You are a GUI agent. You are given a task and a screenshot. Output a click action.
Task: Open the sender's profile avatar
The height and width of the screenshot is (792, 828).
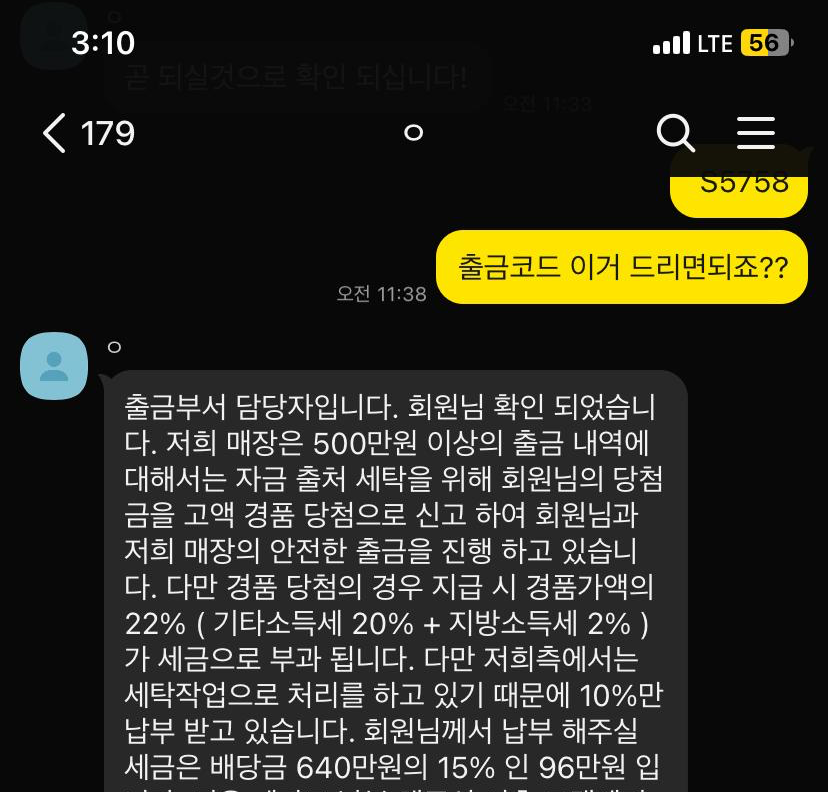coord(54,365)
